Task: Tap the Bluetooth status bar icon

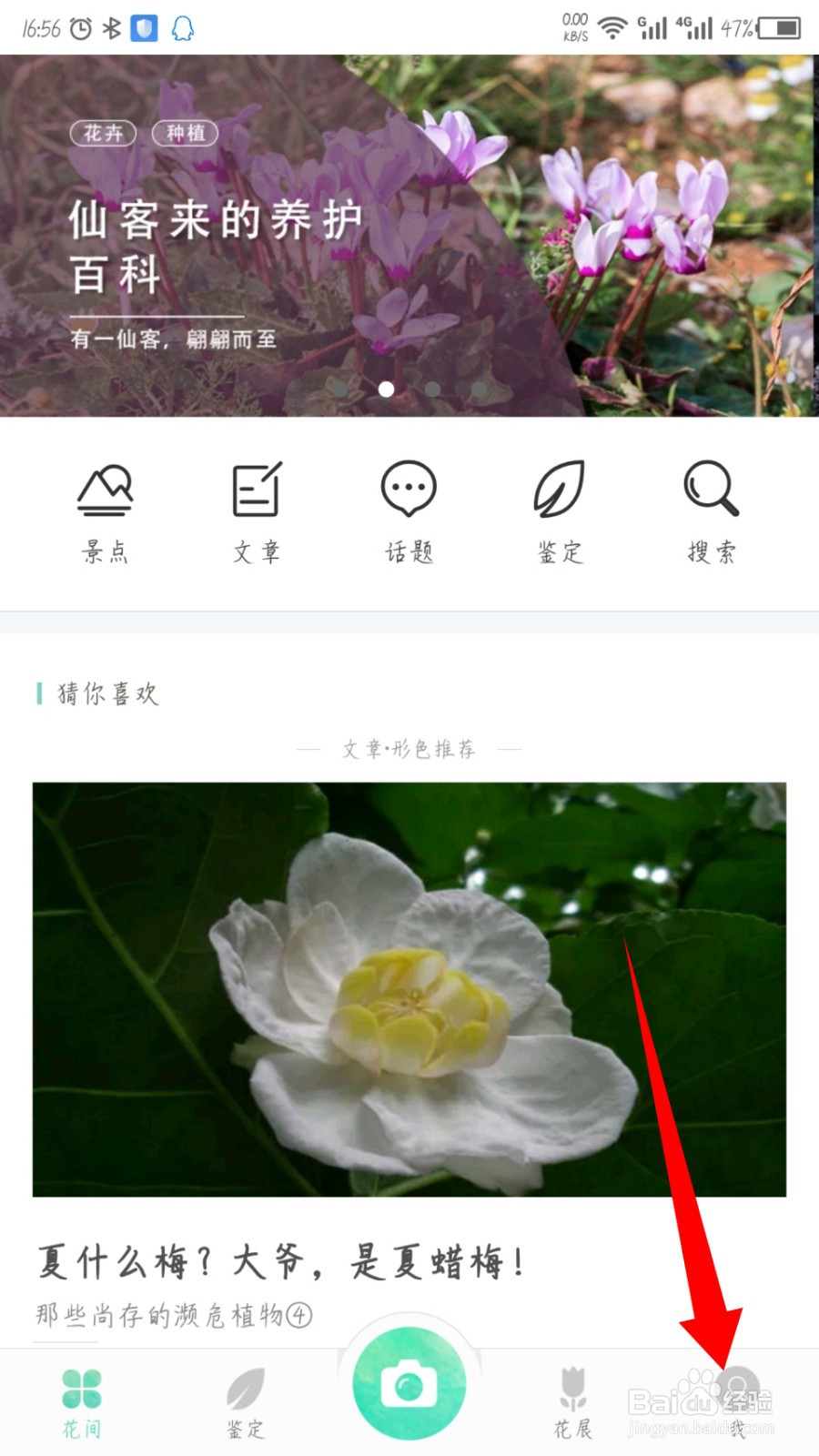Action: 112,28
